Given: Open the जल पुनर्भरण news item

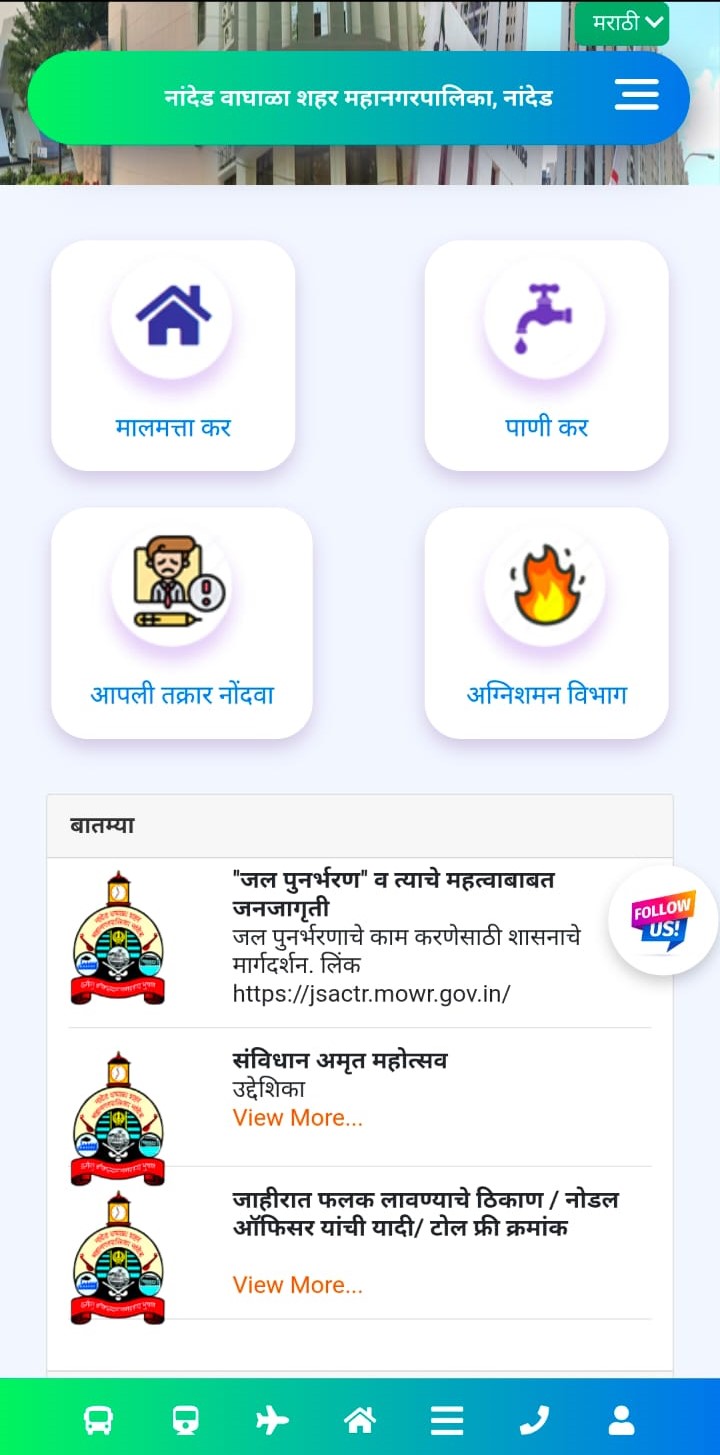Looking at the screenshot, I should pos(392,893).
